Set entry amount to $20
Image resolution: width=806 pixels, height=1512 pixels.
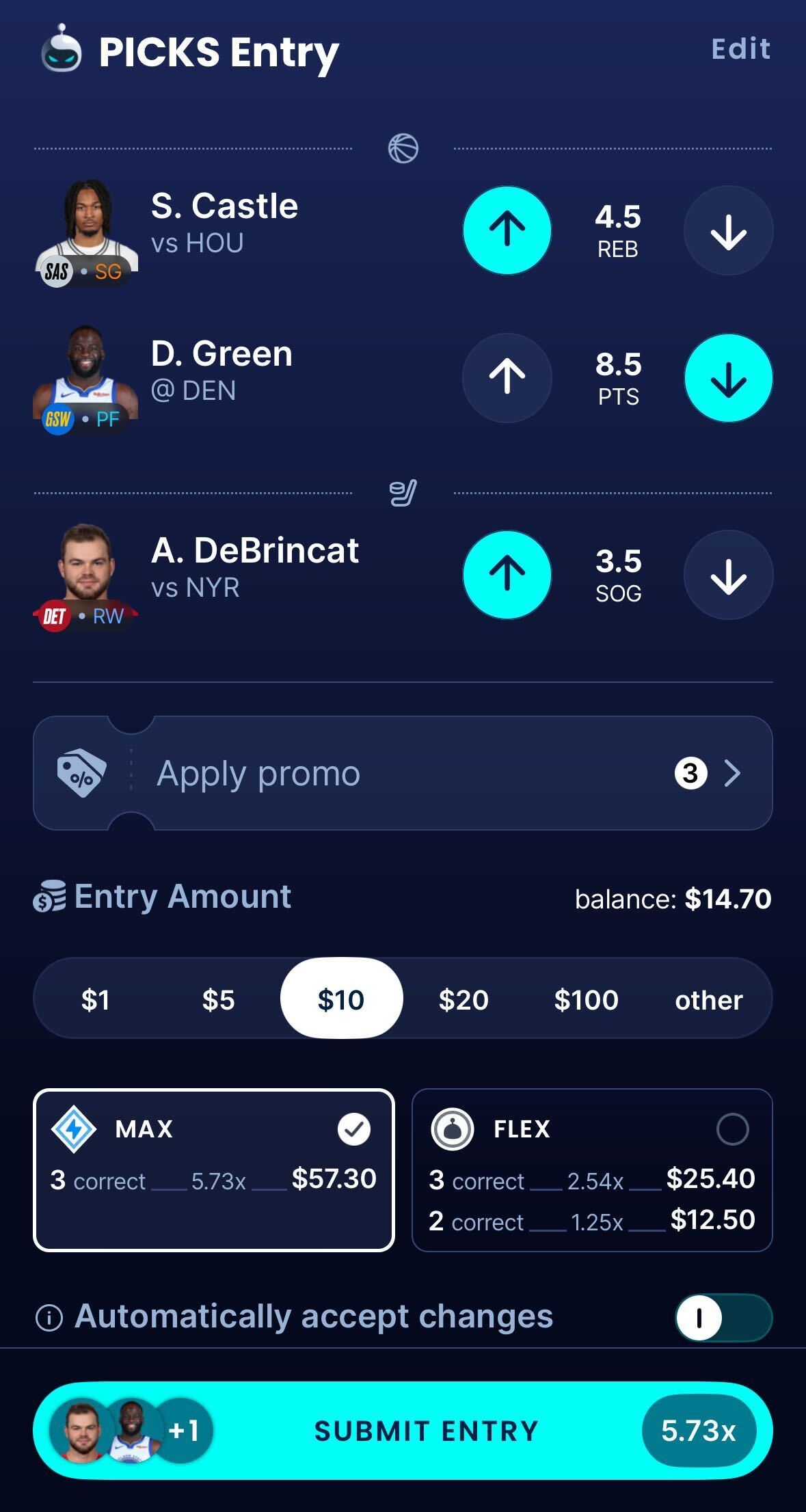(x=464, y=999)
